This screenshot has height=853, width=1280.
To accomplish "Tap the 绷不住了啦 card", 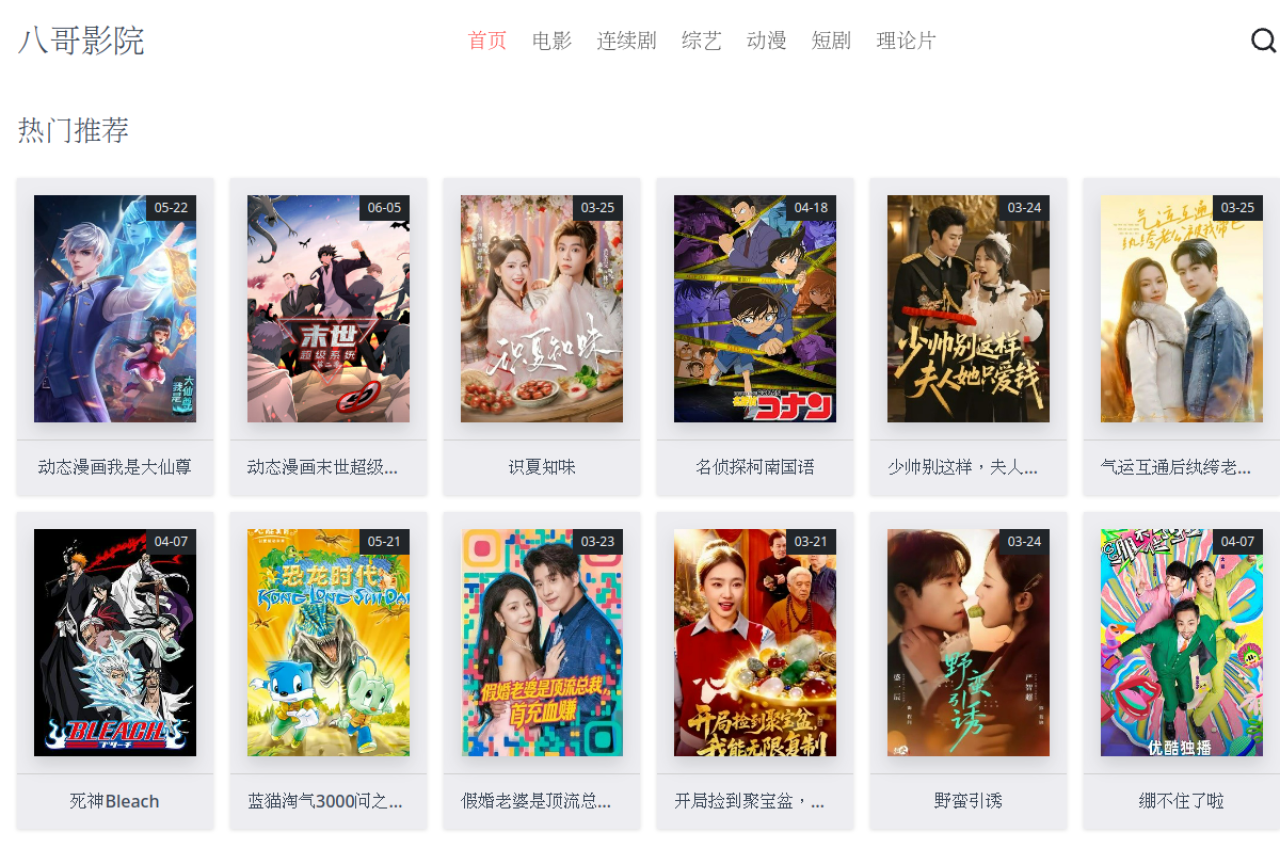I will 1181,643.
